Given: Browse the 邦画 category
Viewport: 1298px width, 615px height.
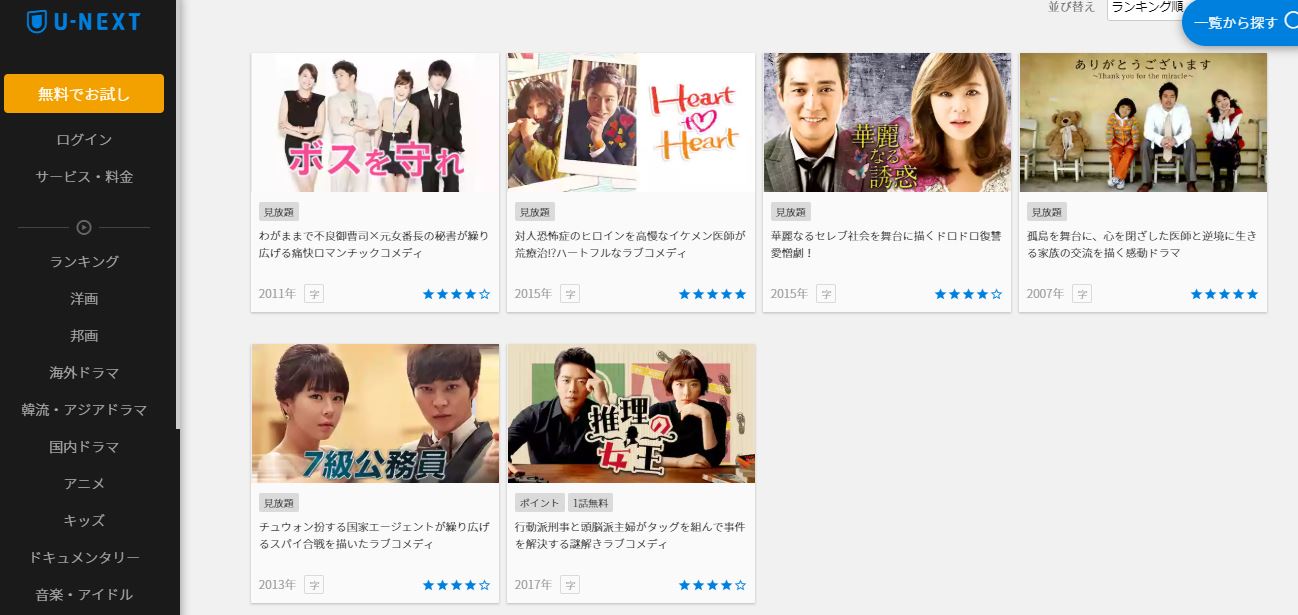Looking at the screenshot, I should point(84,336).
